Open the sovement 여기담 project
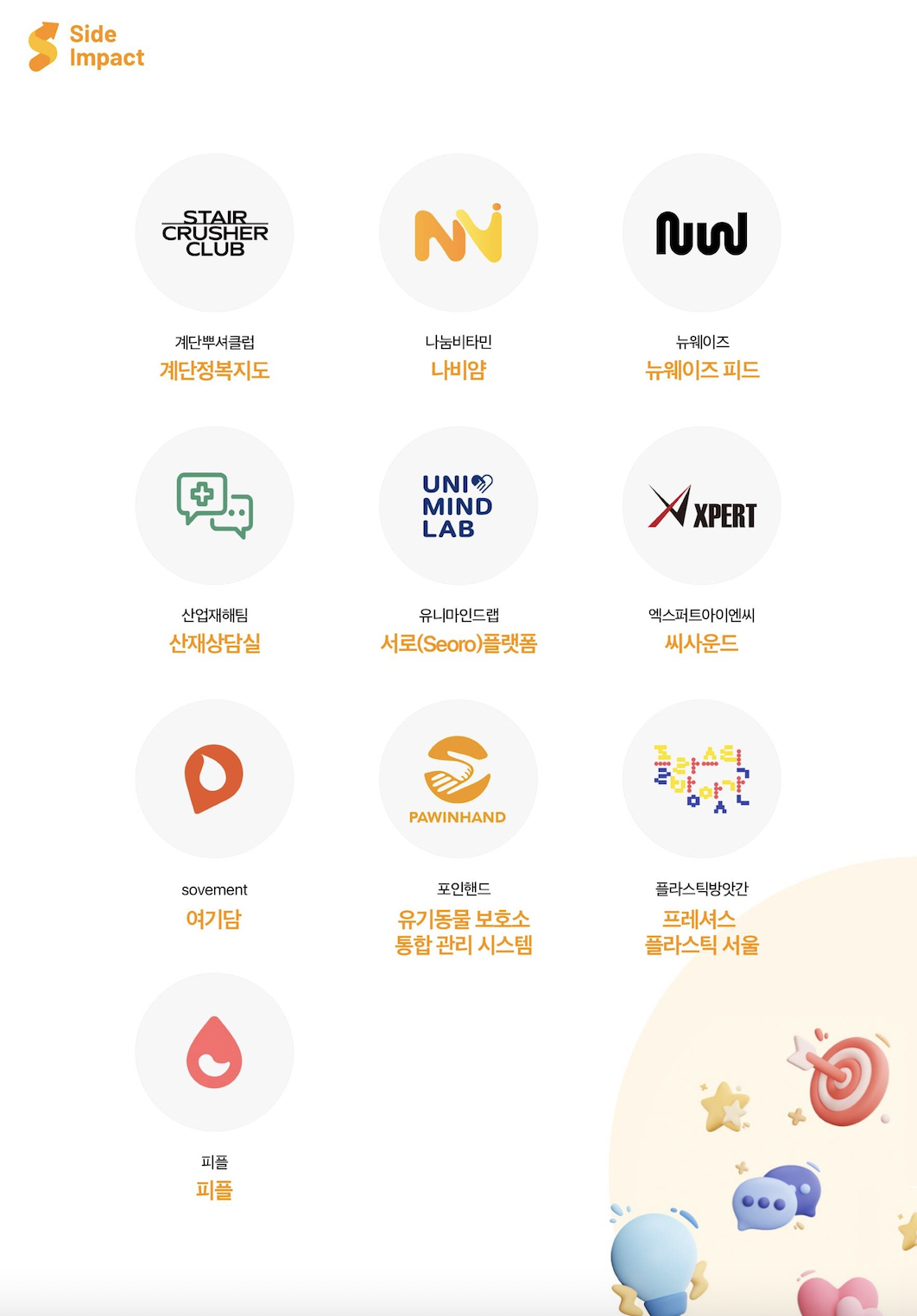 [214, 779]
